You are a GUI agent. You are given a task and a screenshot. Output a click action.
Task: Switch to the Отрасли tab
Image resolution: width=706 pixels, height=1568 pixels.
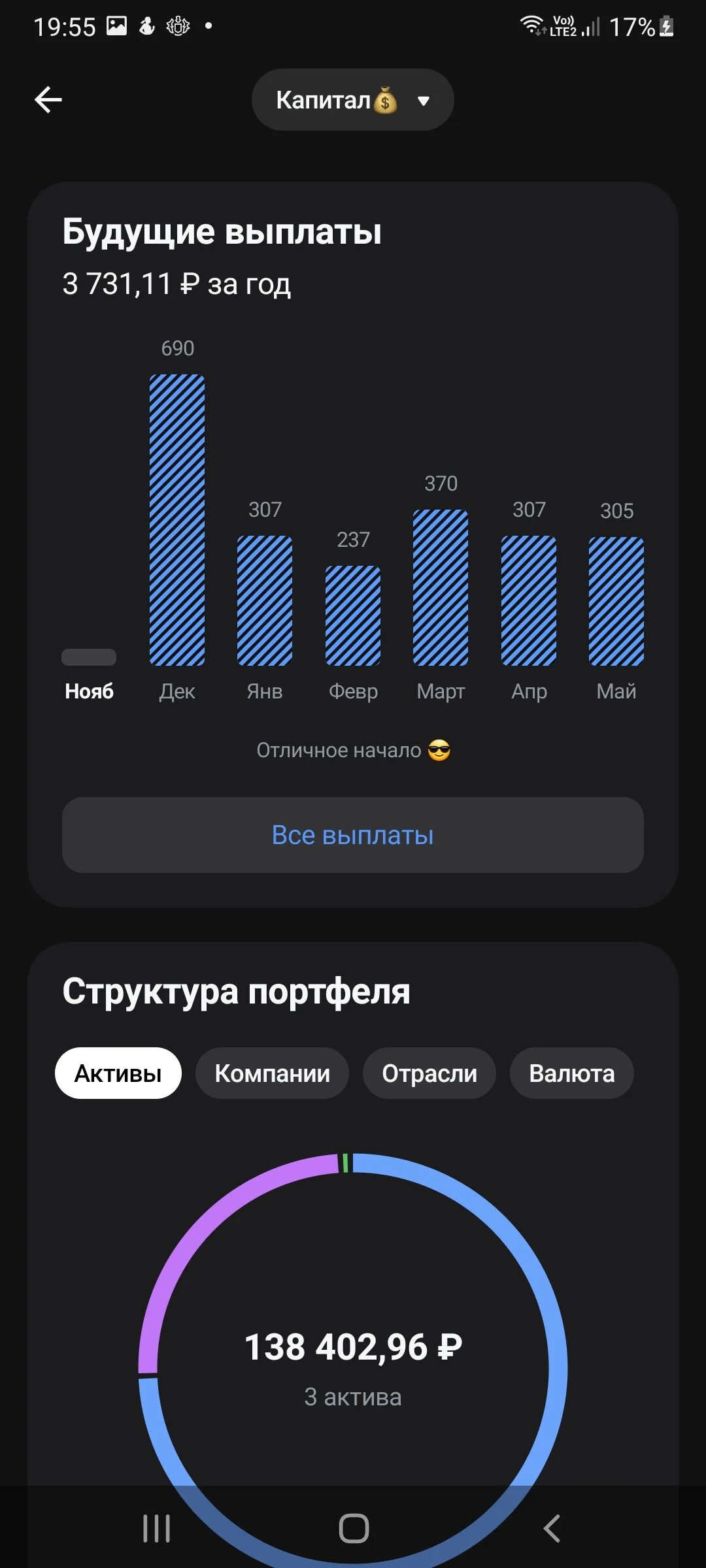point(429,1073)
